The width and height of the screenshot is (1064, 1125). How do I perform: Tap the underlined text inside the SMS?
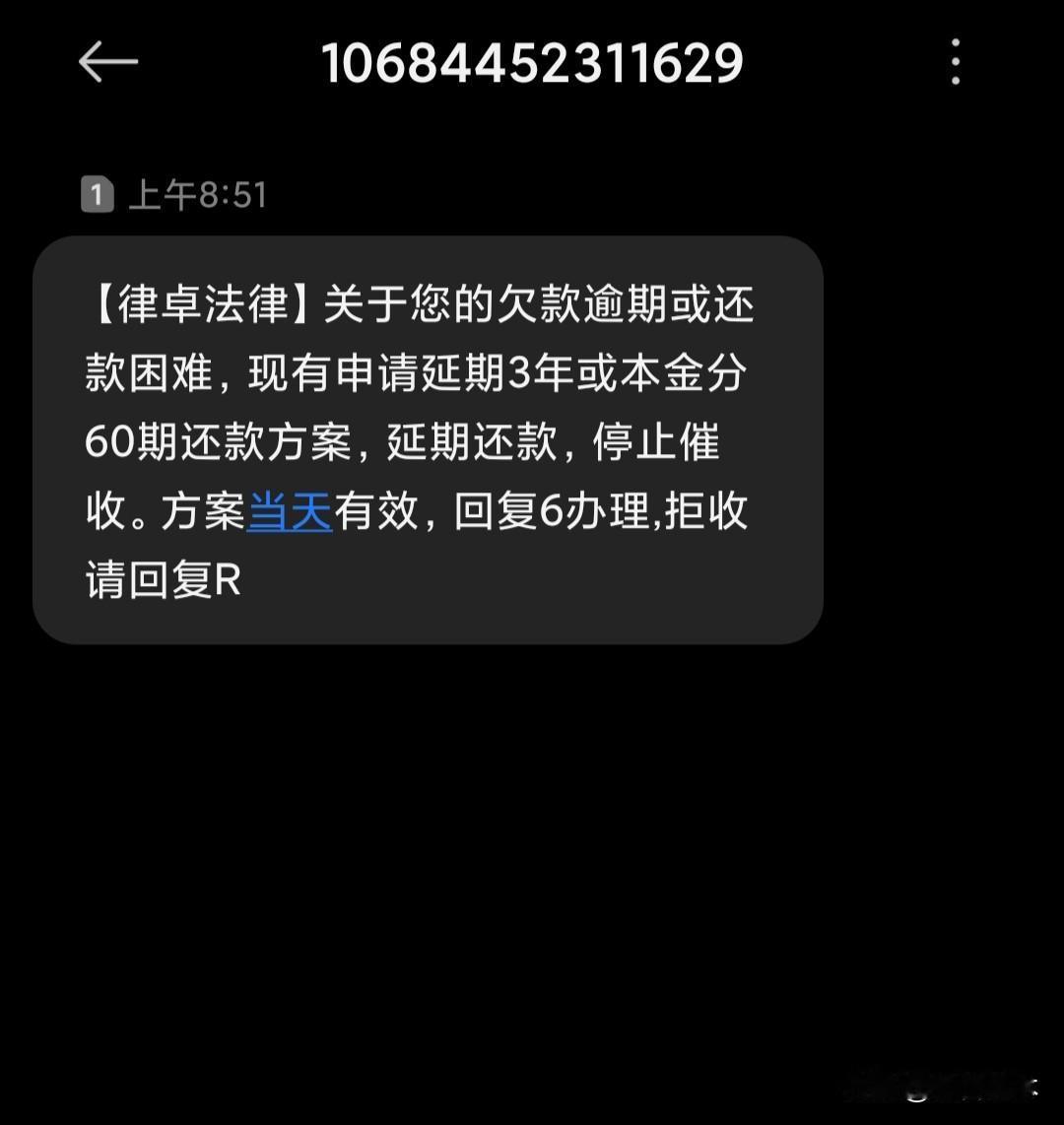(x=290, y=512)
